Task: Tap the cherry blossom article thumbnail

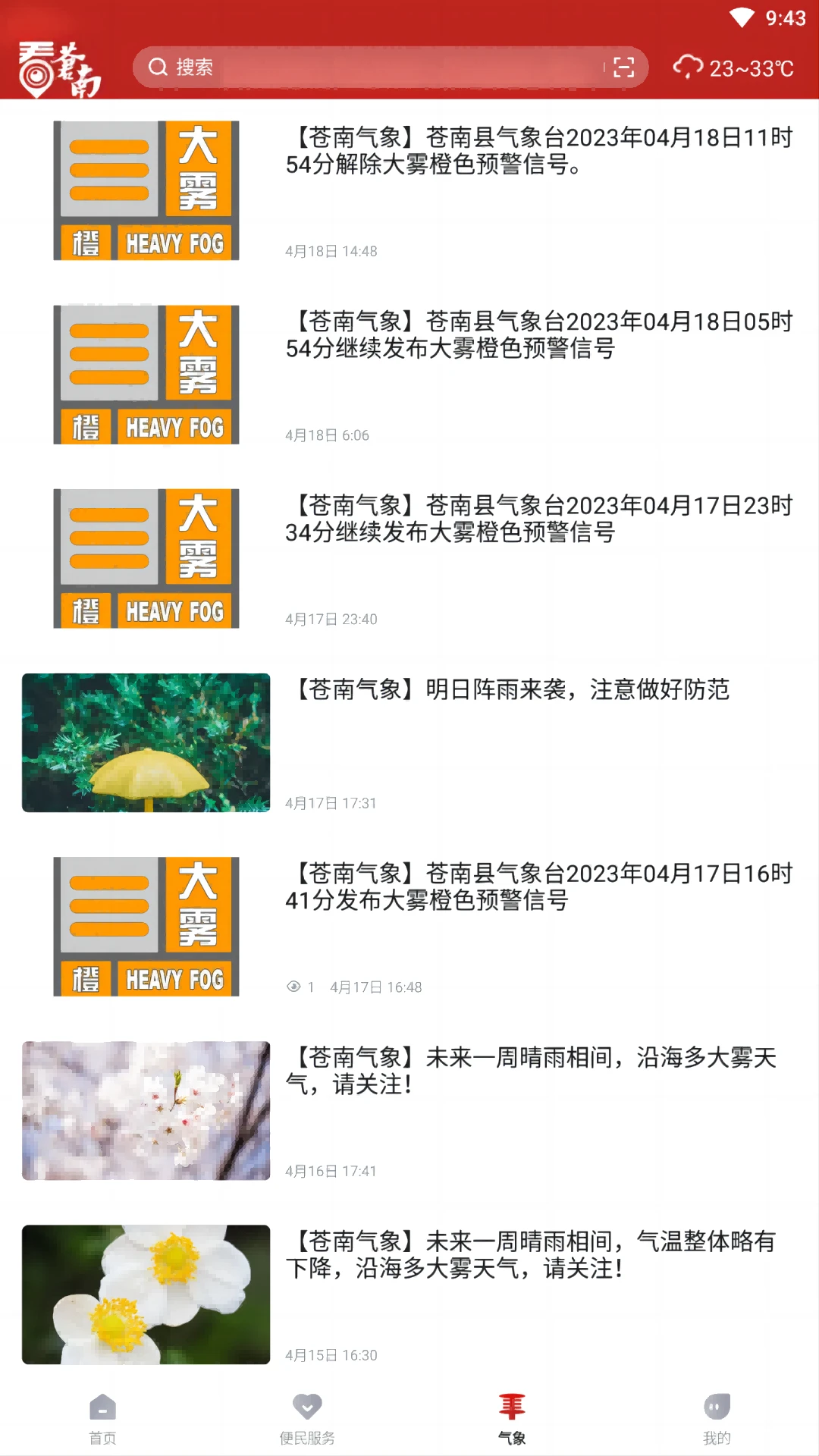Action: pos(144,1110)
